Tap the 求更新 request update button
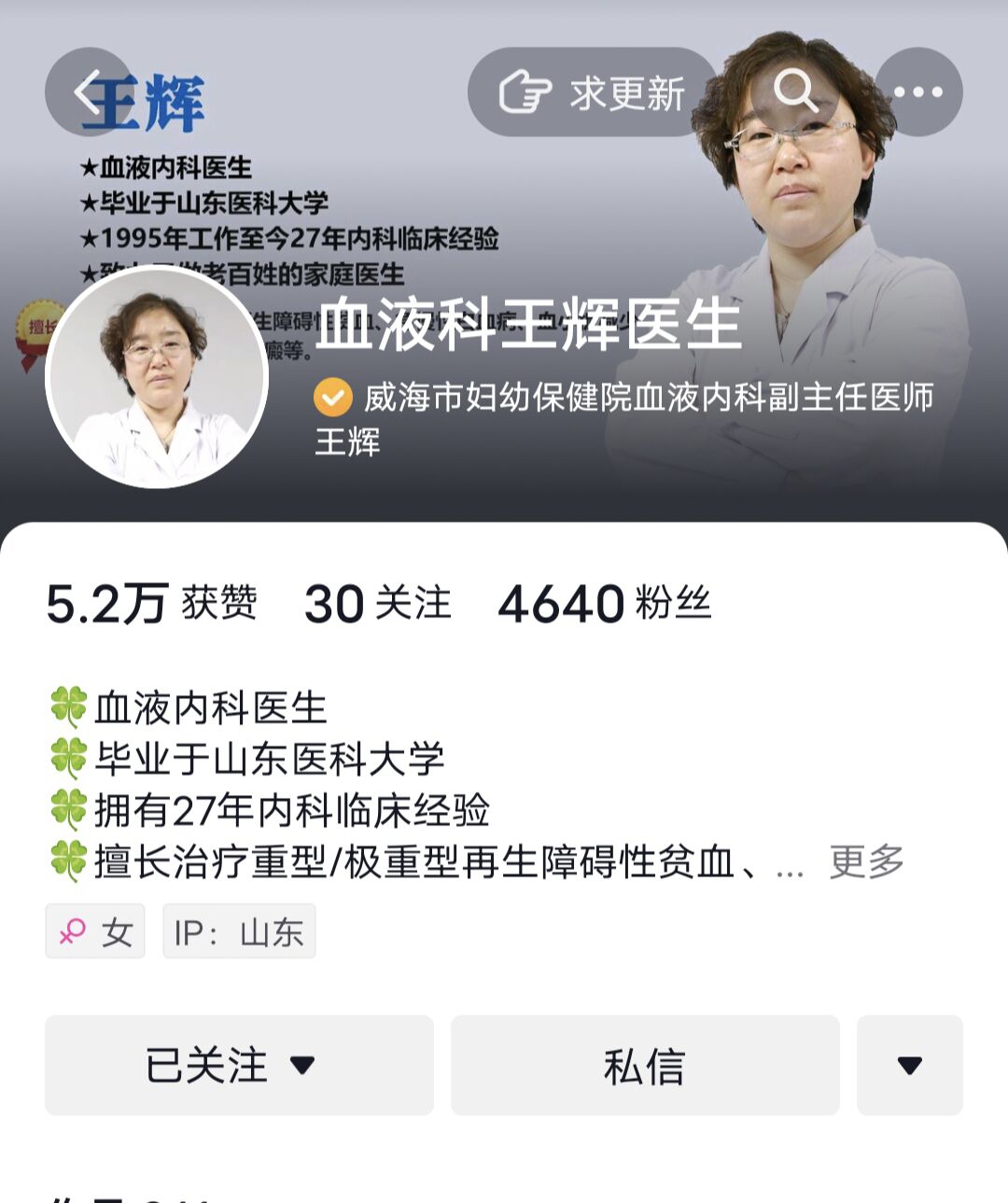1008x1203 pixels. click(593, 92)
